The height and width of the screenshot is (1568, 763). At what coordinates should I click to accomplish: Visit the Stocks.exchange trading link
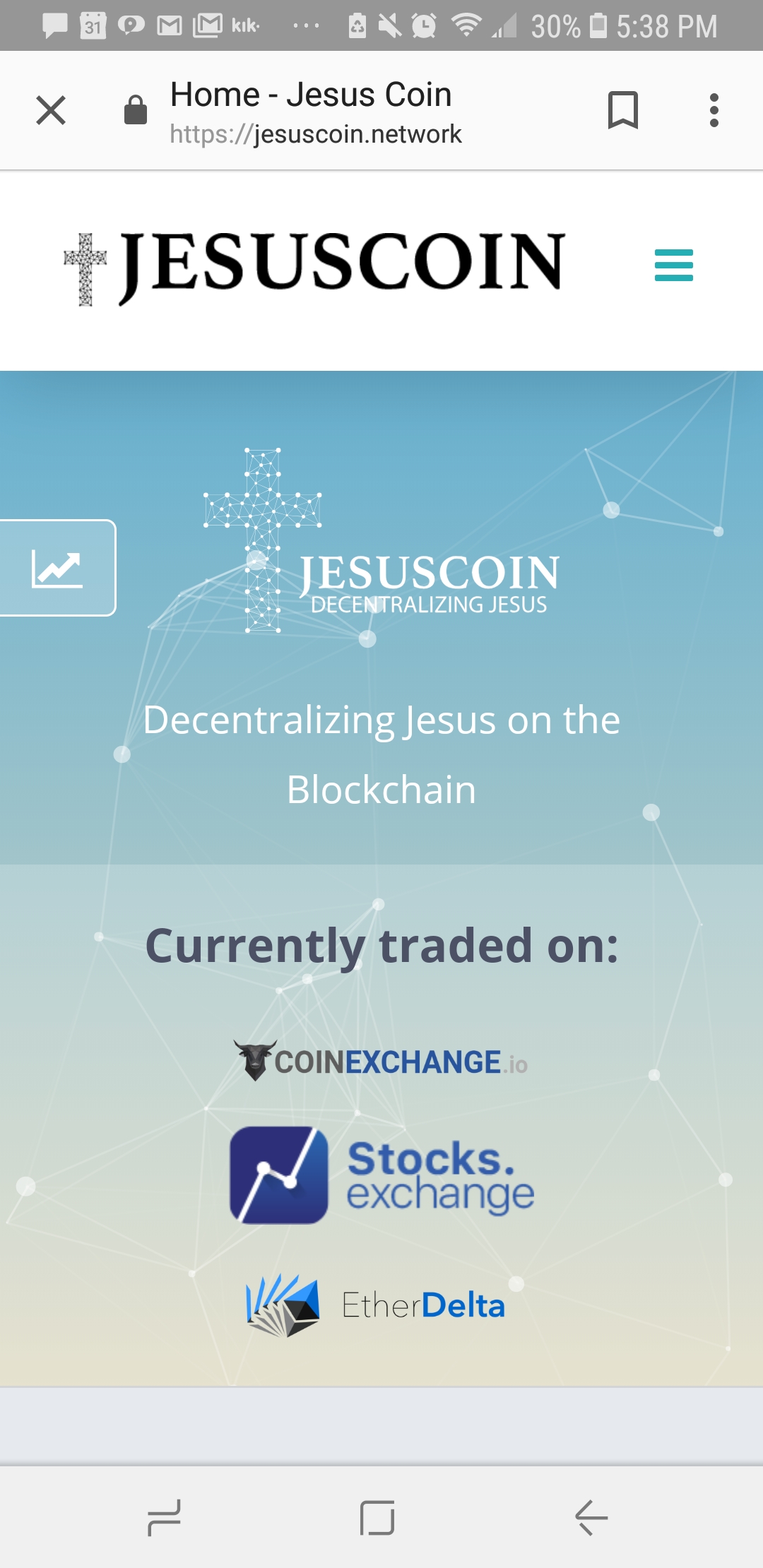pyautogui.click(x=381, y=1175)
